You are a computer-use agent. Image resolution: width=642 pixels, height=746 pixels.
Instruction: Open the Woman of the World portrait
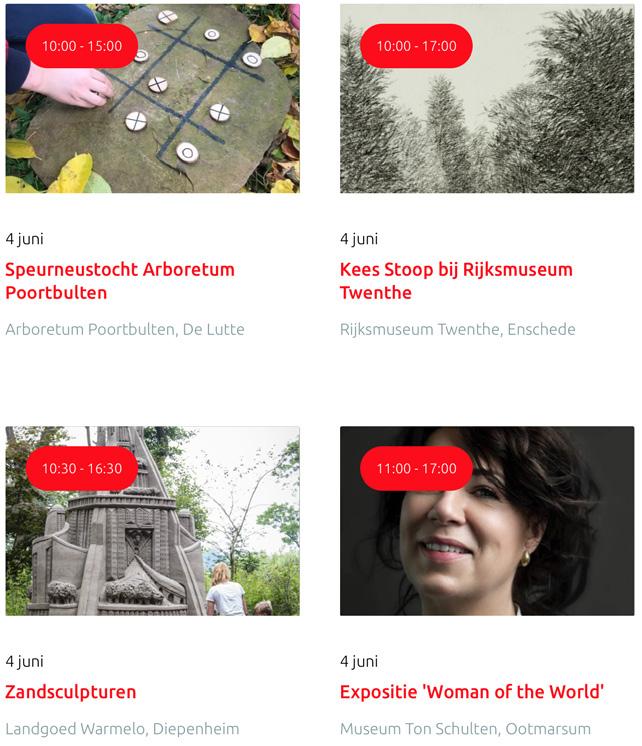pyautogui.click(x=487, y=521)
